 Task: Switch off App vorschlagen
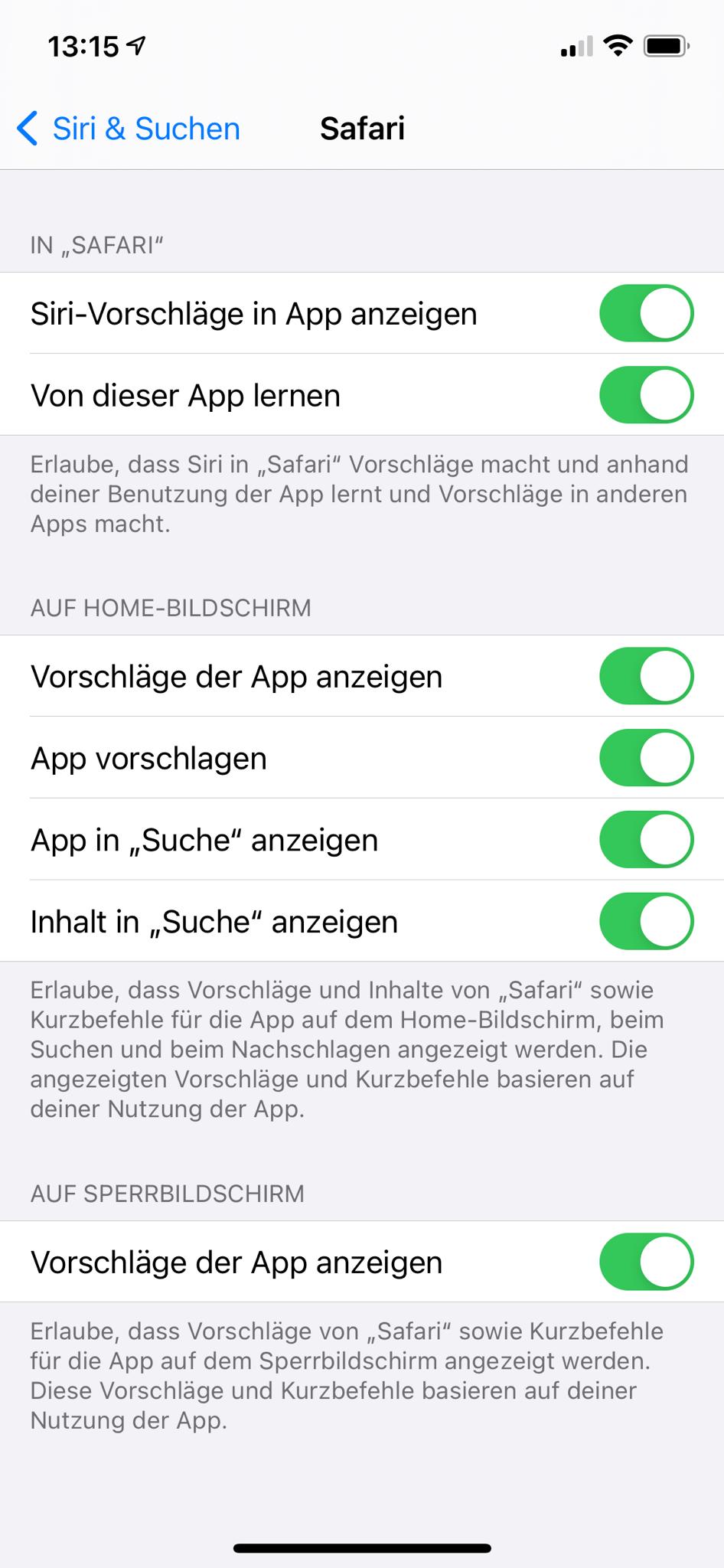[x=646, y=758]
